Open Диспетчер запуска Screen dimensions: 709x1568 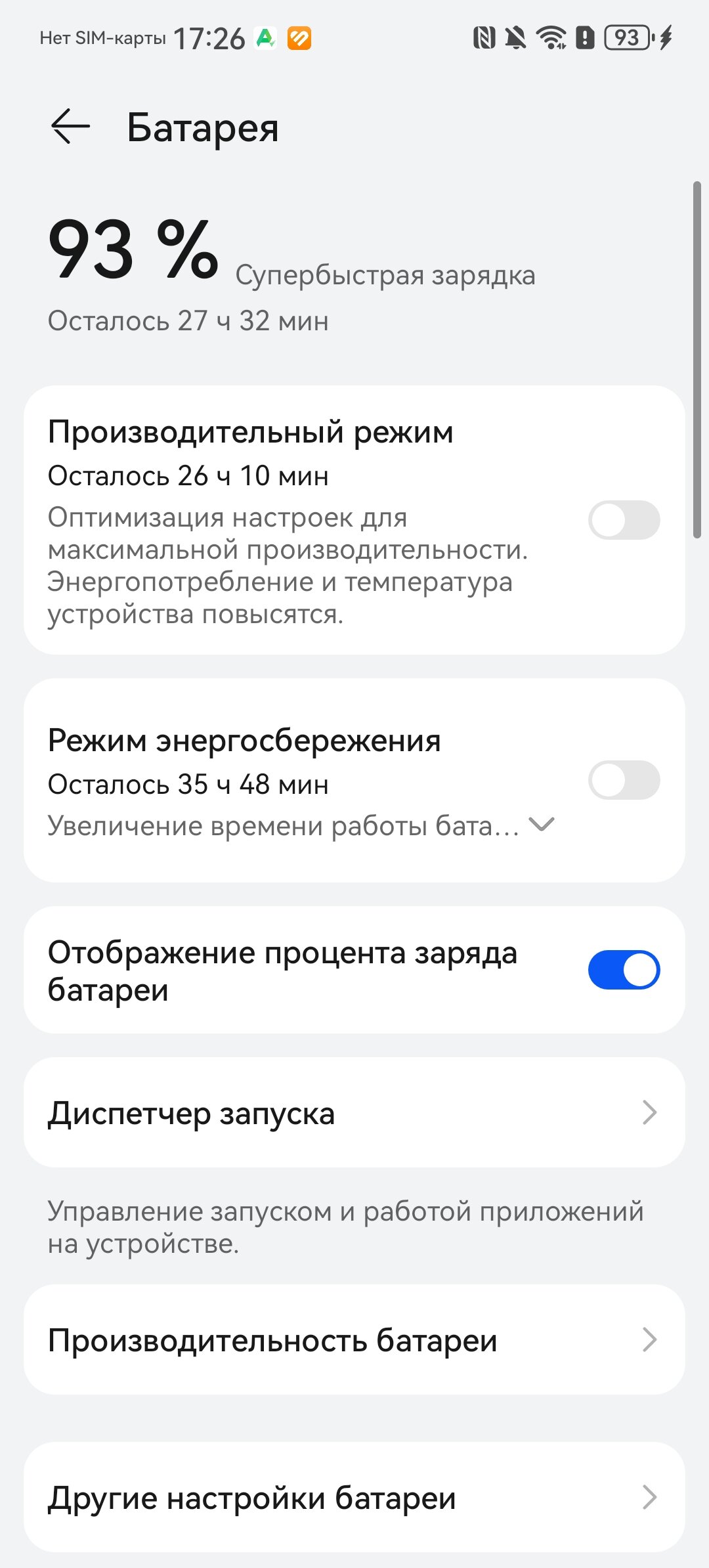click(x=354, y=1113)
